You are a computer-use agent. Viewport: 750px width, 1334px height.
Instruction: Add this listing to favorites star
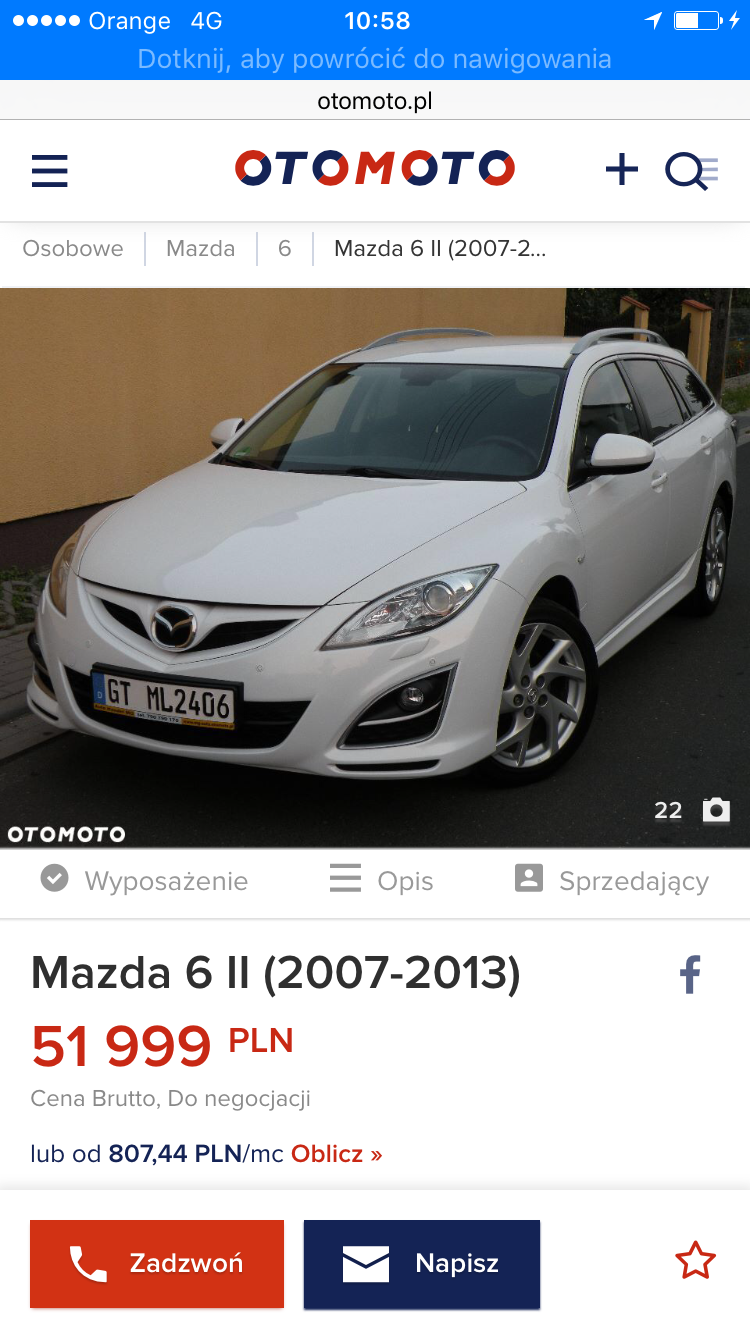695,1262
